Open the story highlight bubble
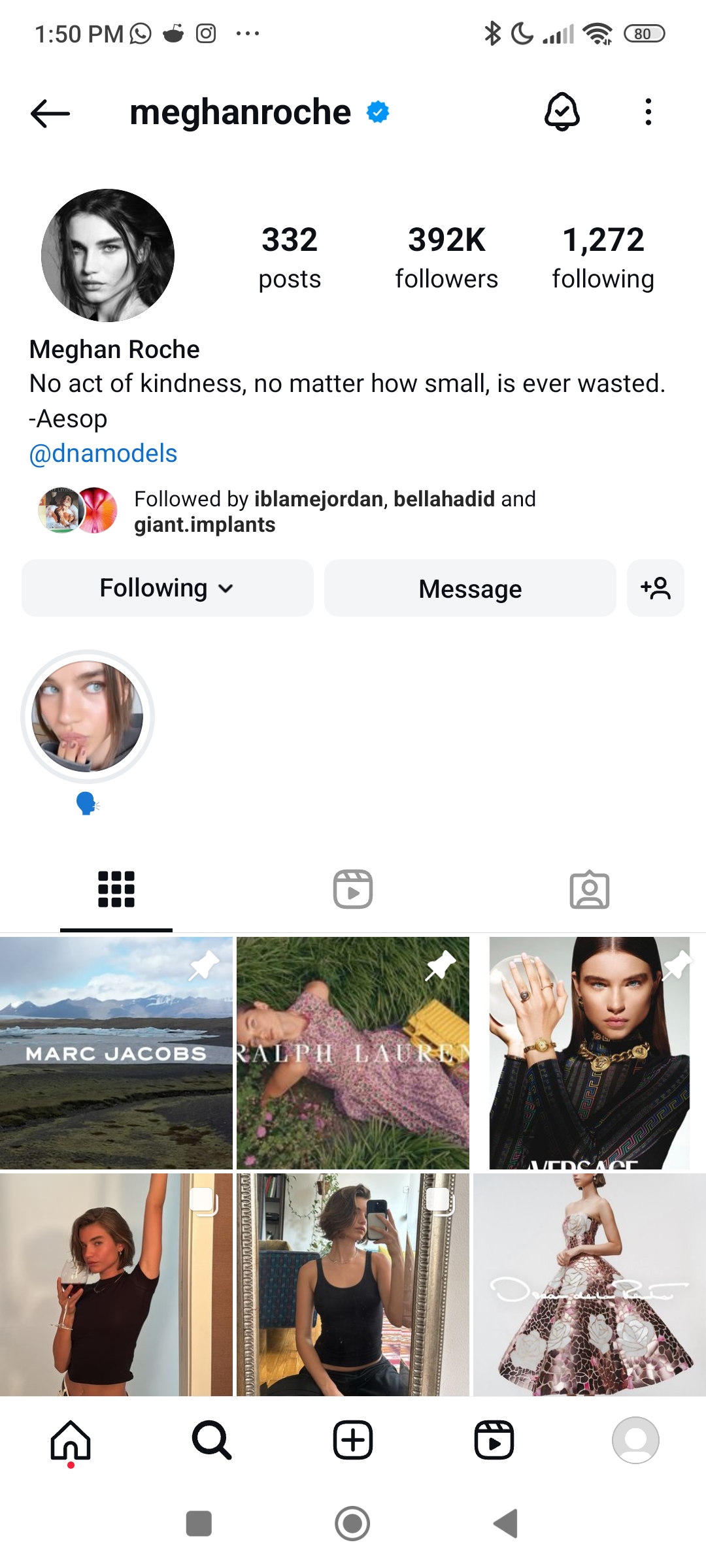The width and height of the screenshot is (706, 1568). click(x=88, y=717)
